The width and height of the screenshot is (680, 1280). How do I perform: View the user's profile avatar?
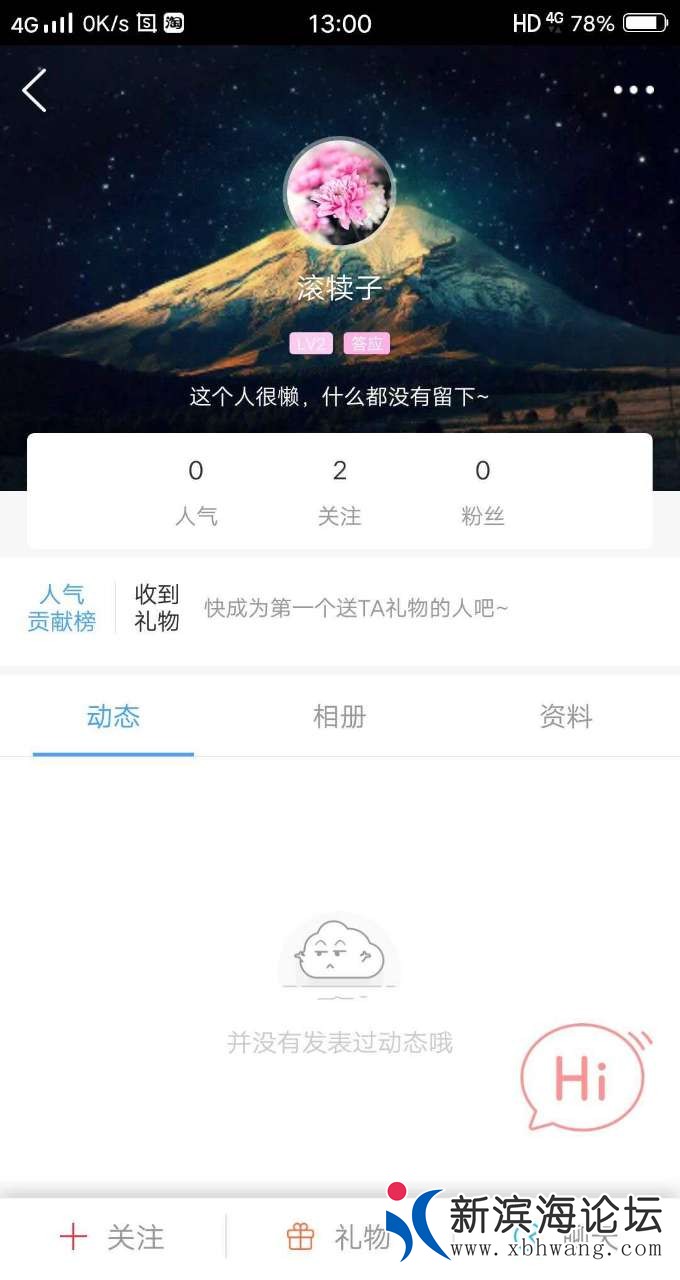pyautogui.click(x=340, y=192)
